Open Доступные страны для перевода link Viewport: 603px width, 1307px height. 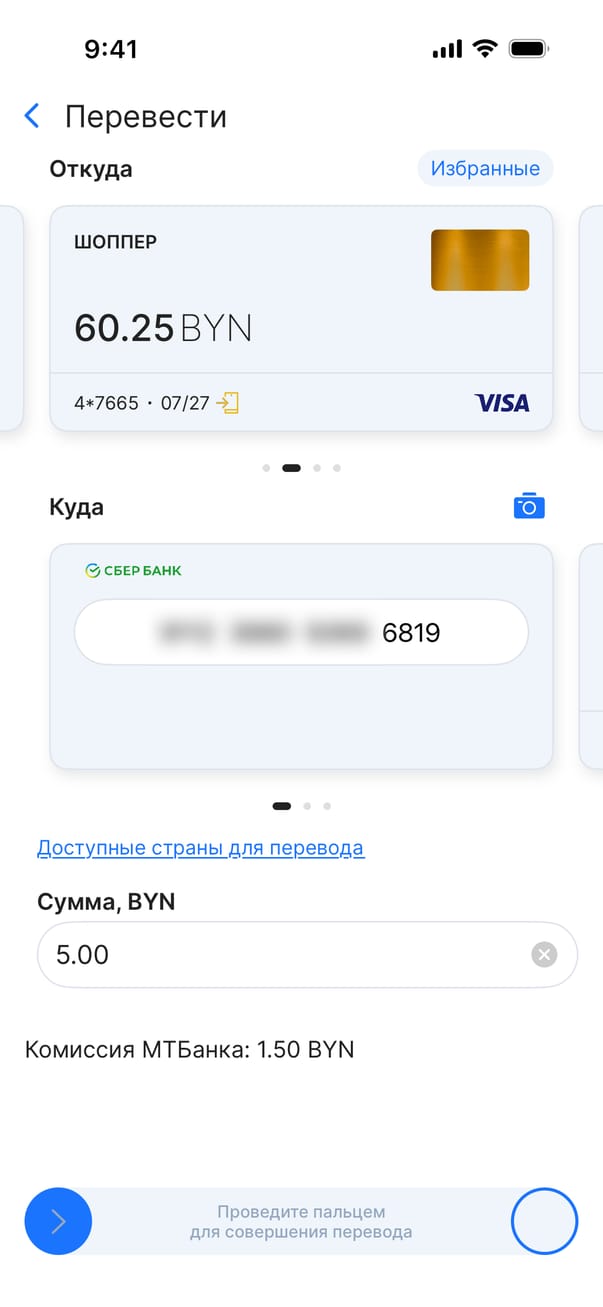coord(200,848)
